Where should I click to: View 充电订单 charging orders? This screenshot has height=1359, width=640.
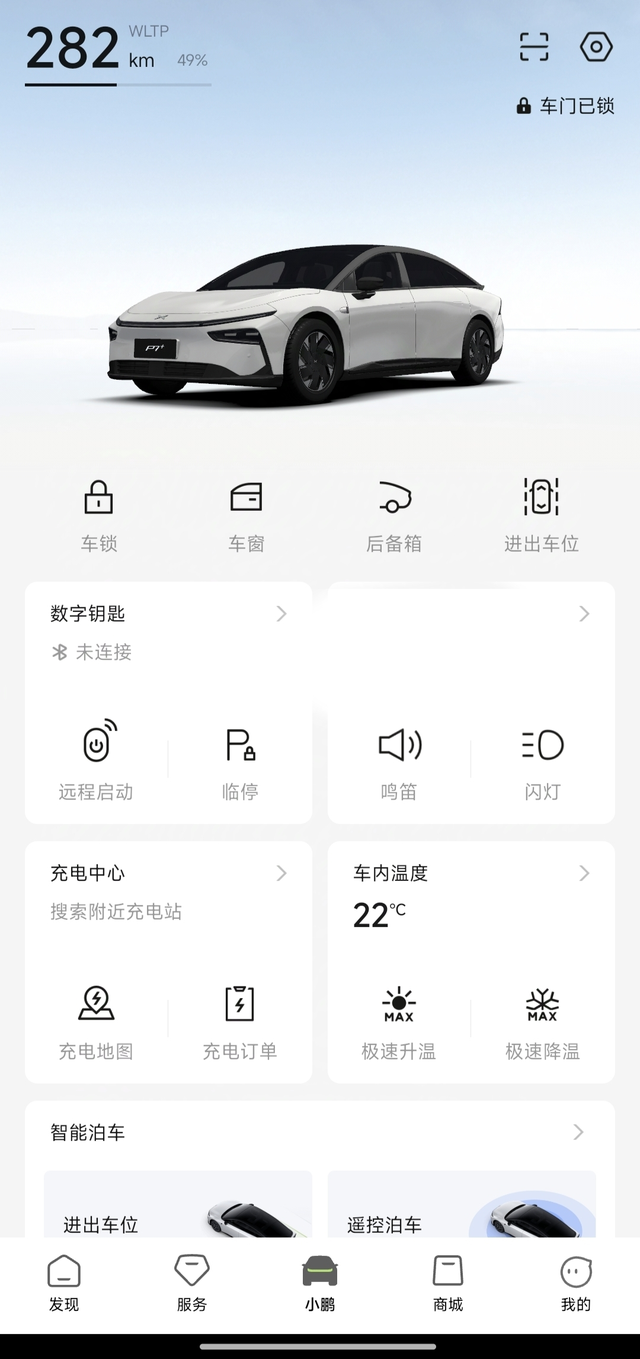click(240, 1019)
